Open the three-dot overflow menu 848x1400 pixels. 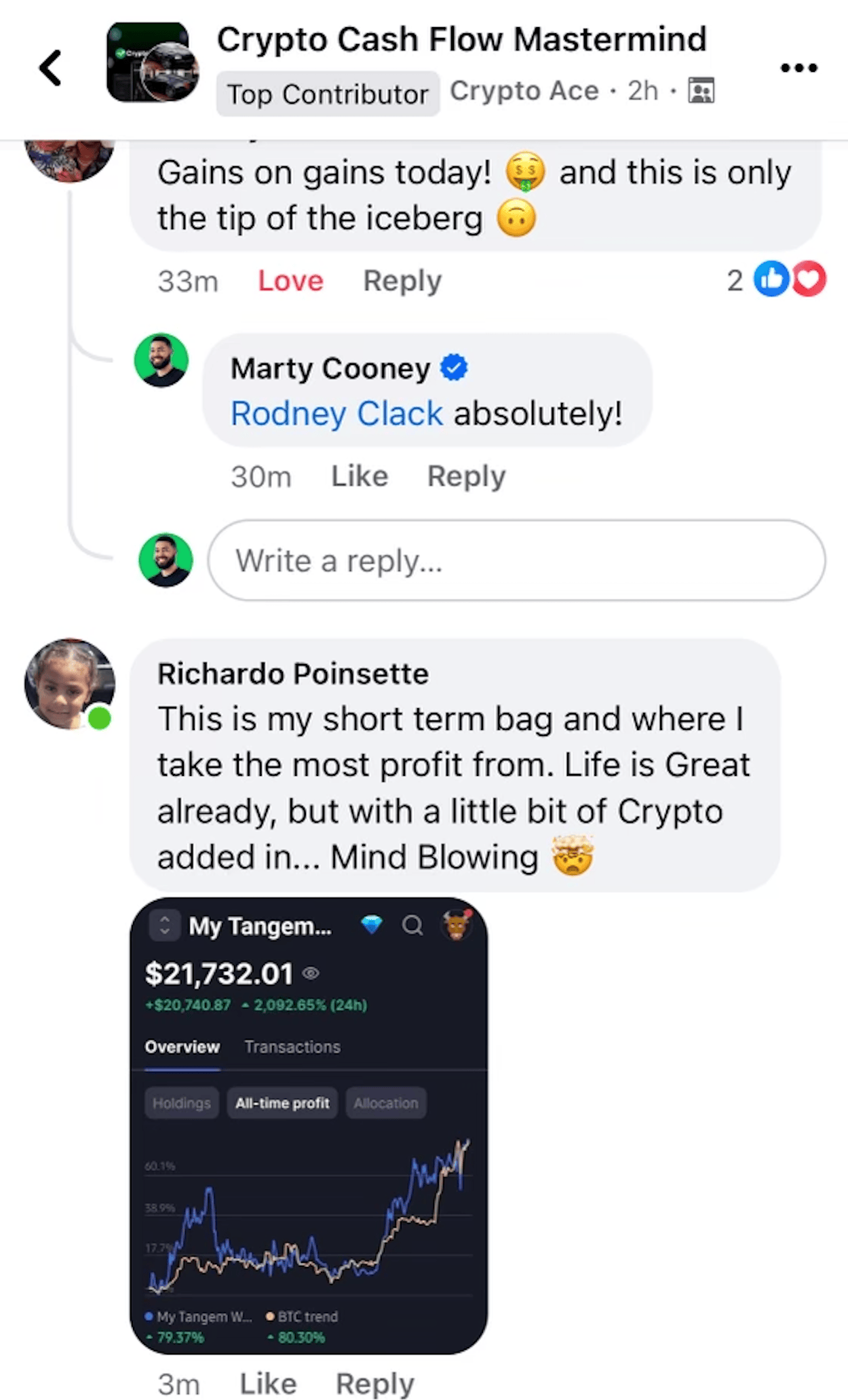[x=798, y=67]
